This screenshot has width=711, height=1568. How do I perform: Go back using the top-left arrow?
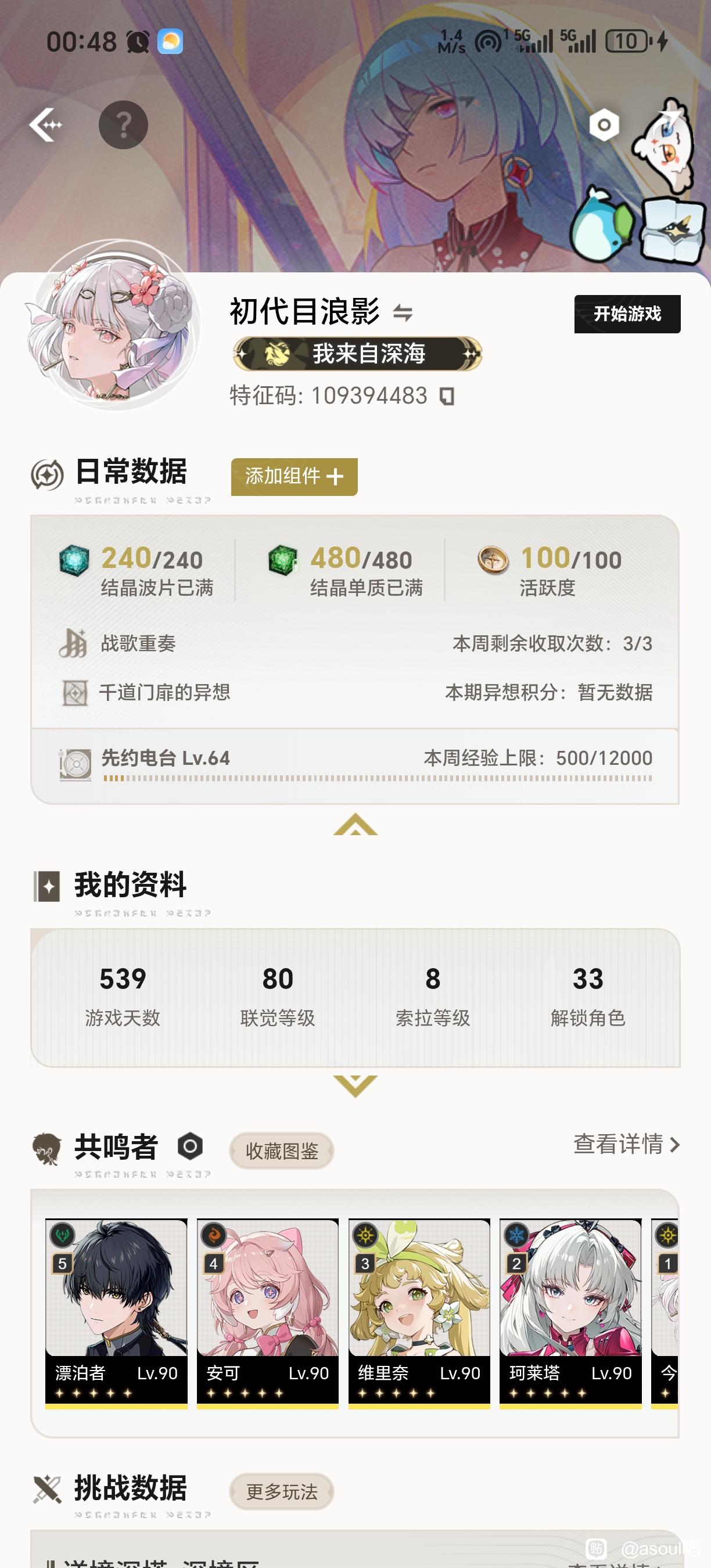click(x=46, y=125)
